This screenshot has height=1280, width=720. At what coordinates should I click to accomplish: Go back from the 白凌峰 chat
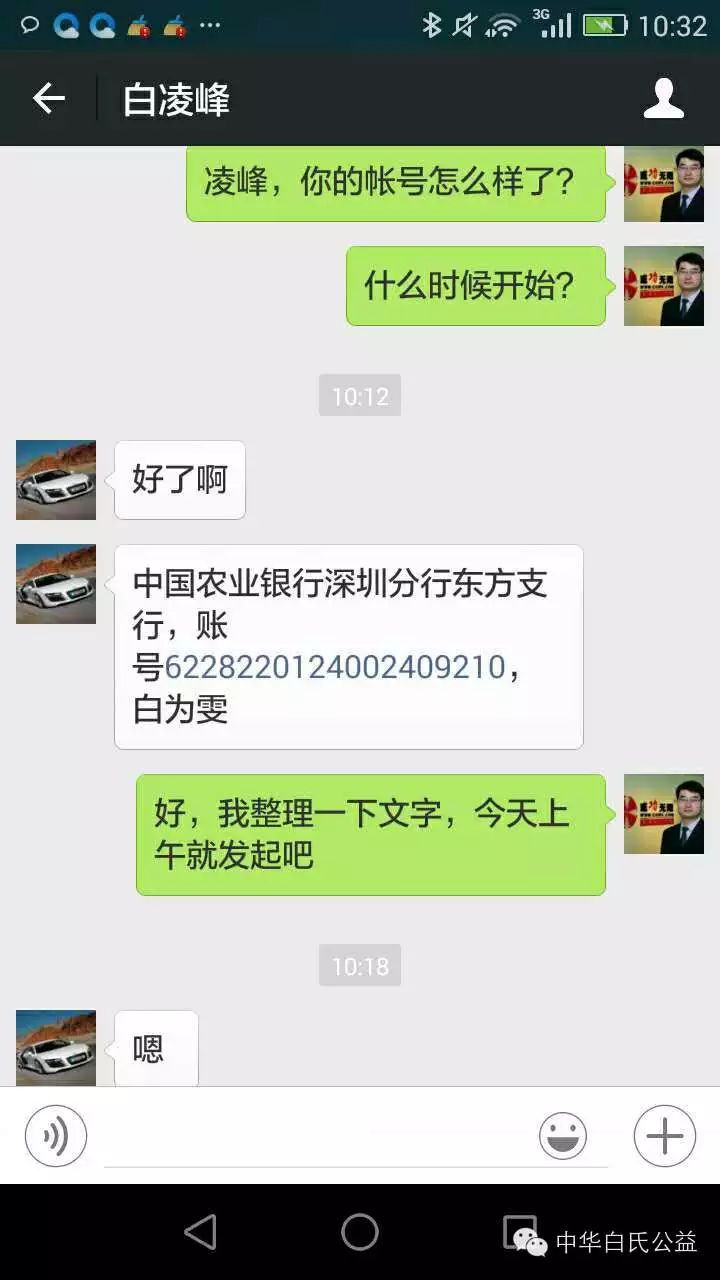48,99
